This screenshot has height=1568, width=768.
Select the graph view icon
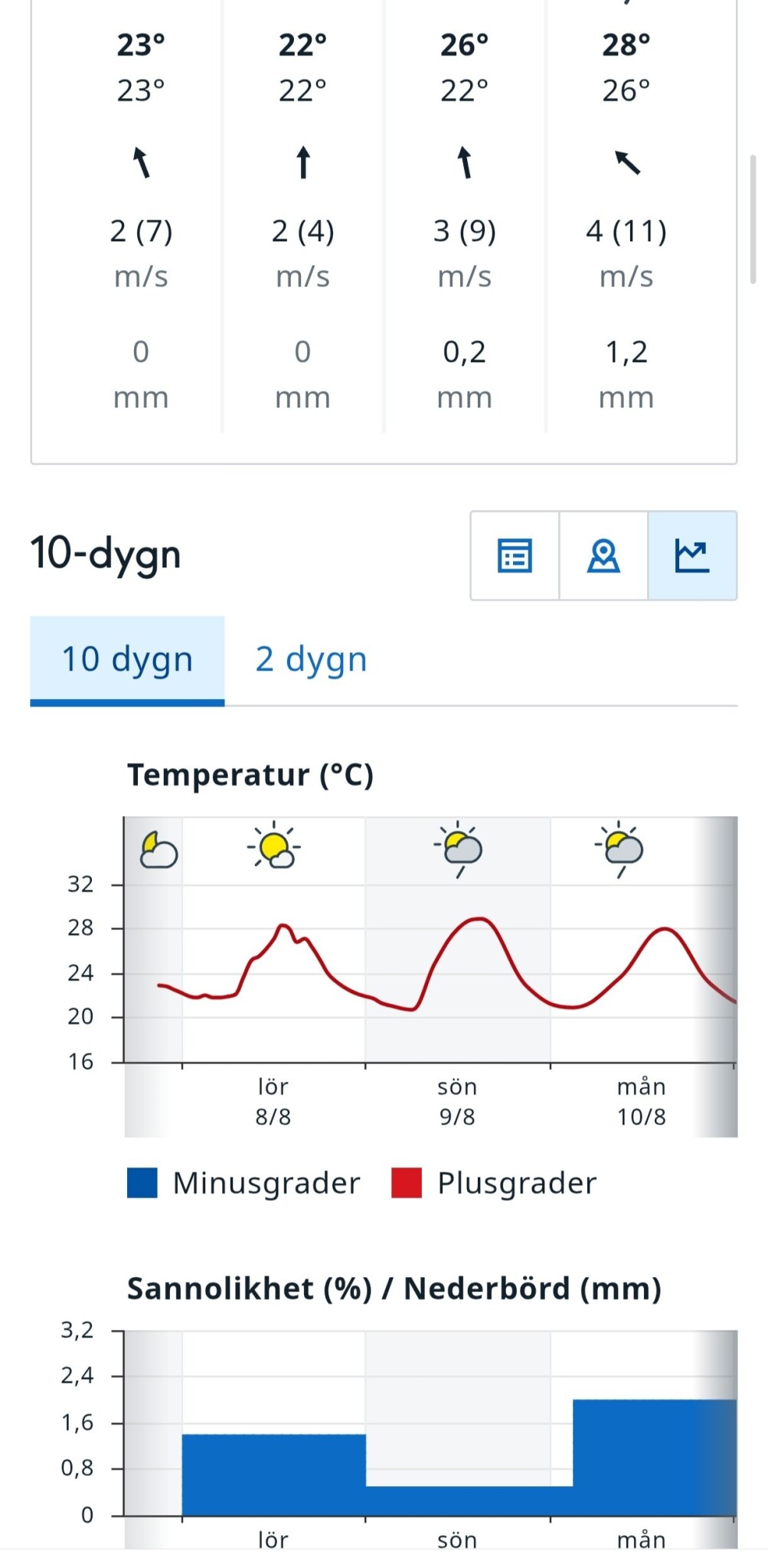[x=692, y=556]
